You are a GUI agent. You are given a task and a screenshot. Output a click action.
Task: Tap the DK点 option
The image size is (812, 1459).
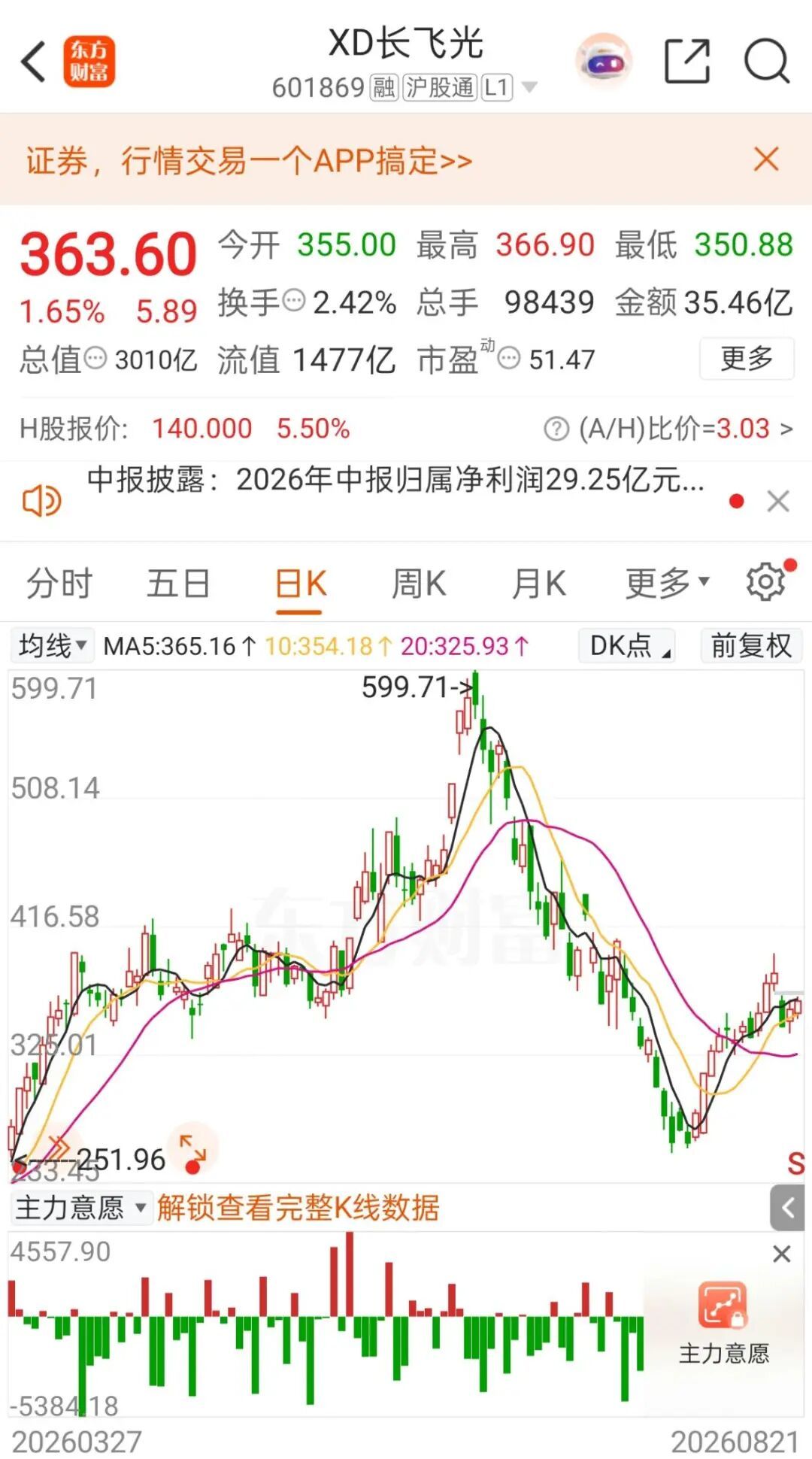(x=627, y=646)
